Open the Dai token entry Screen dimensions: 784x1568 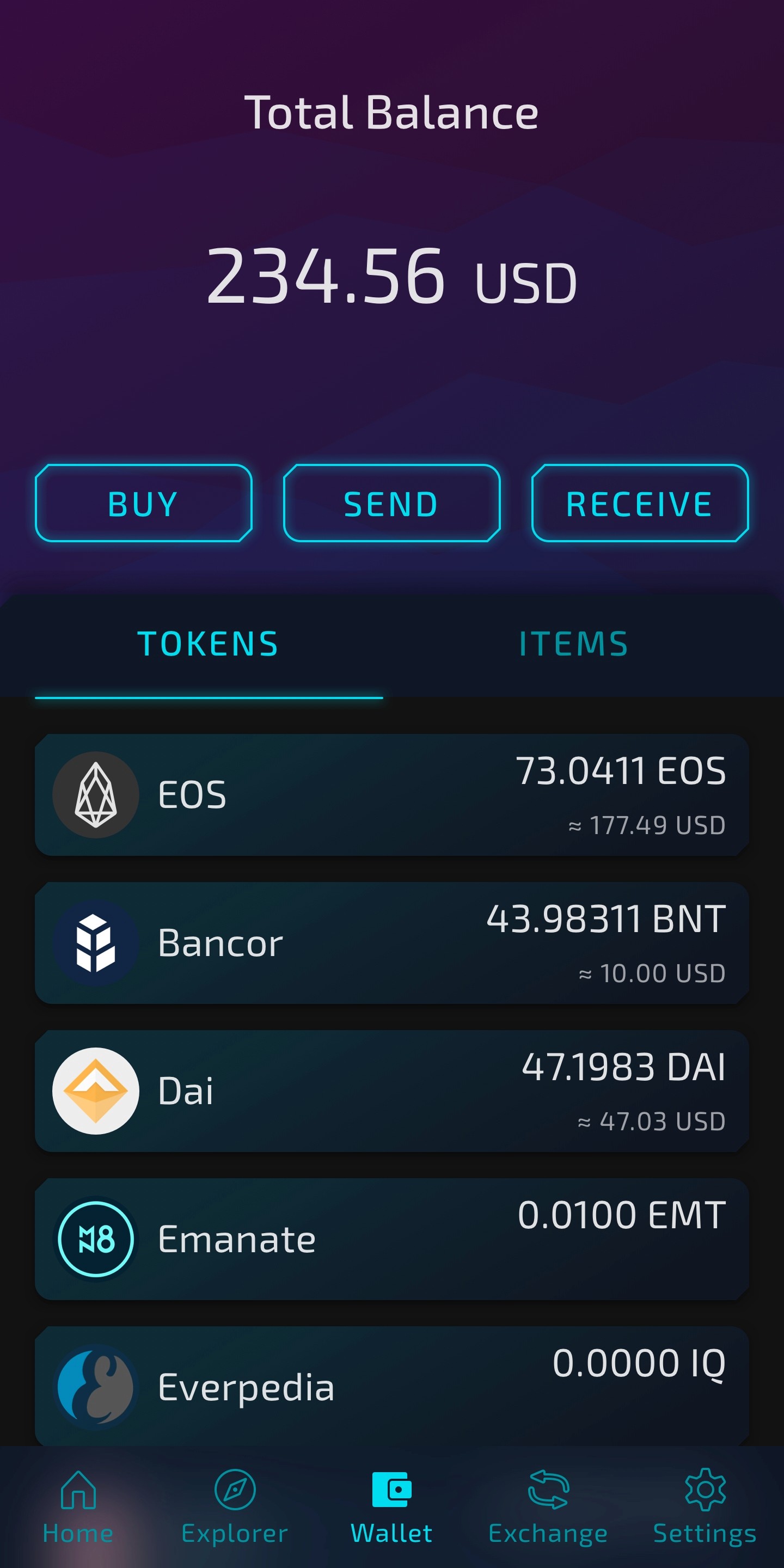coord(391,1091)
